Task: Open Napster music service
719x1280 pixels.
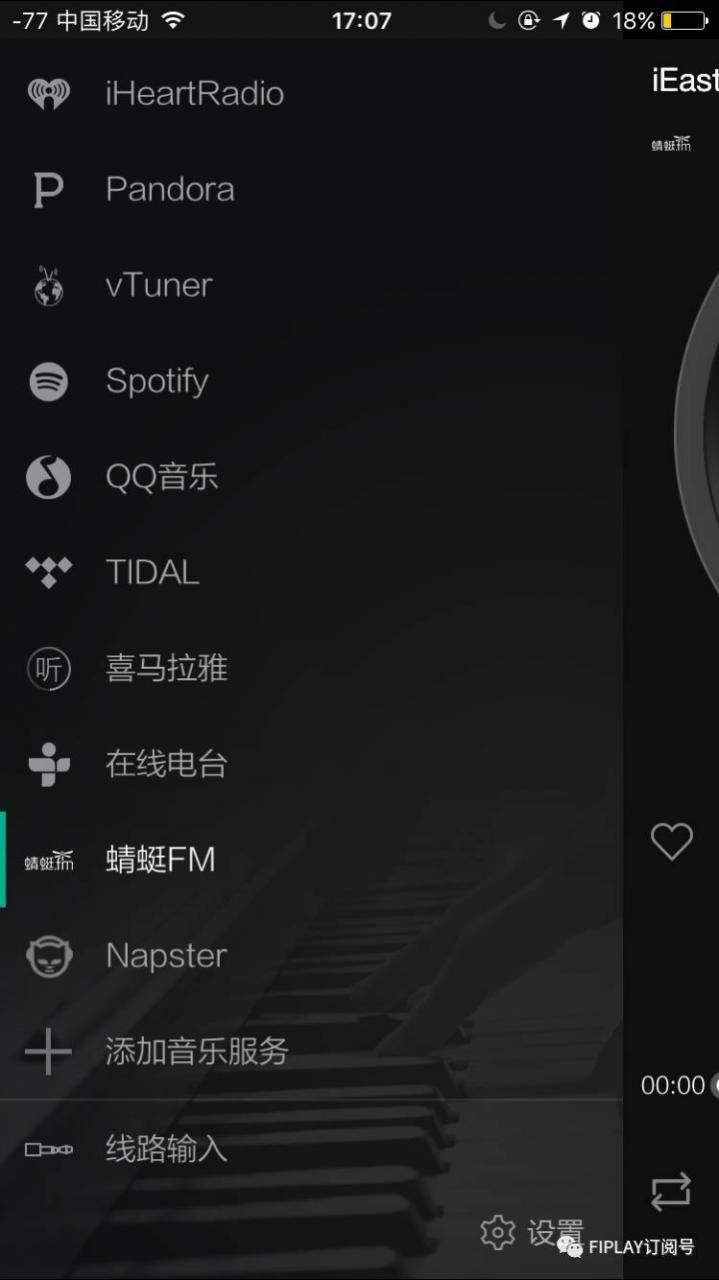Action: click(166, 956)
